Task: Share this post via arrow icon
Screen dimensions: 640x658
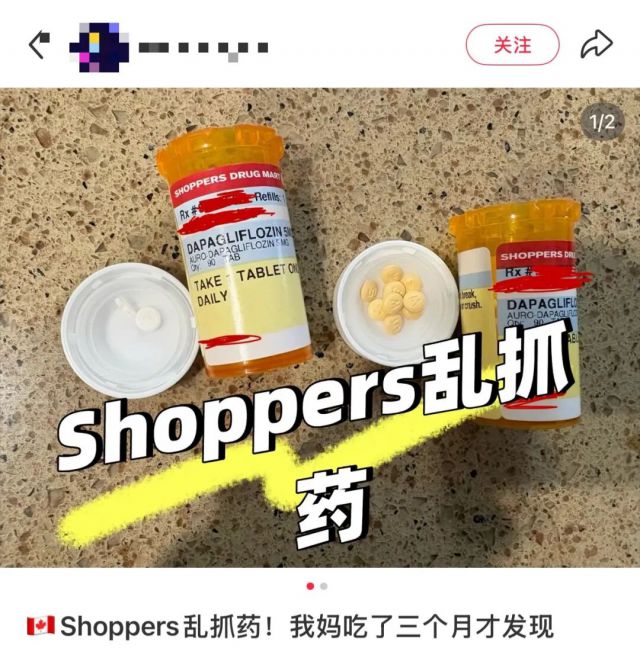Action: [x=597, y=44]
